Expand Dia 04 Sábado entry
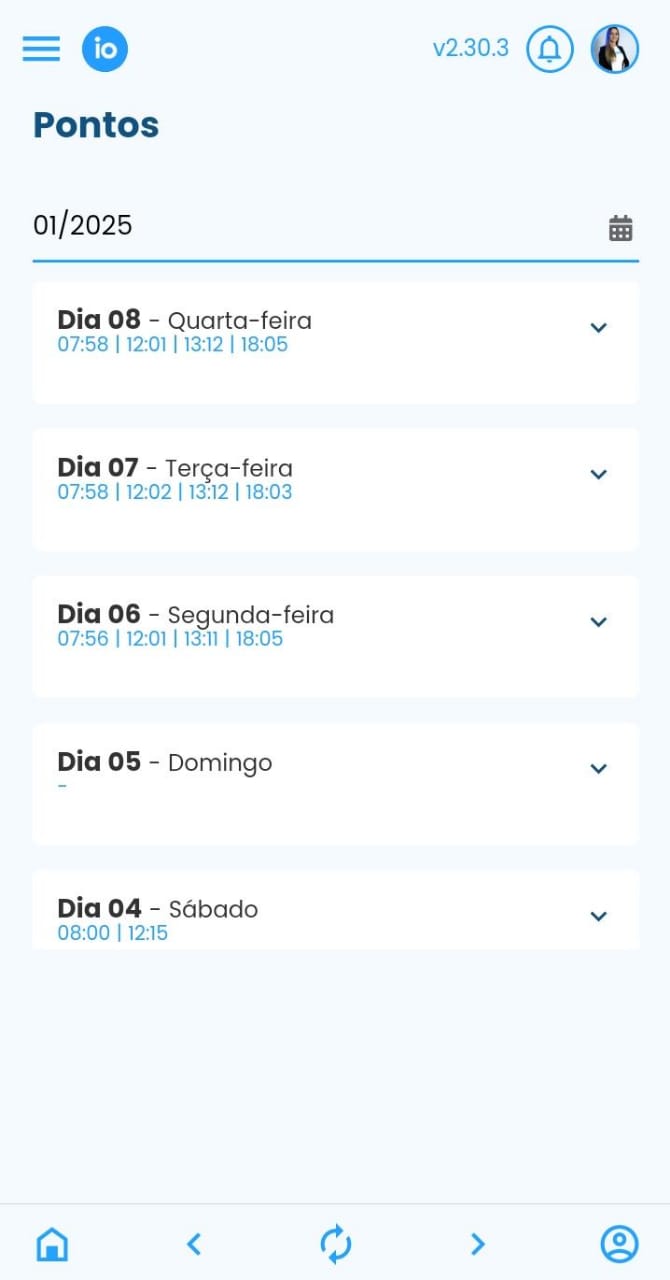 point(598,915)
